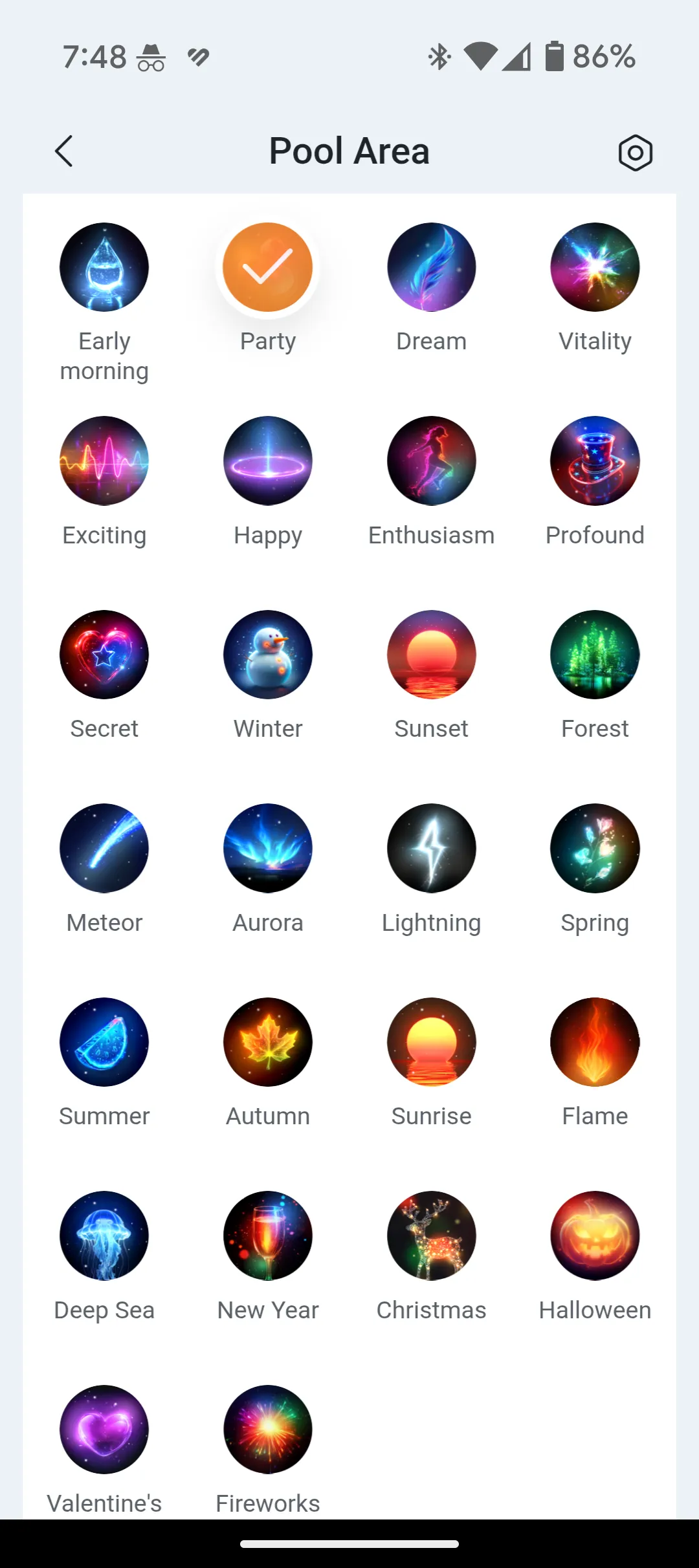The width and height of the screenshot is (699, 1568).
Task: Select the Early morning scene
Action: point(104,267)
